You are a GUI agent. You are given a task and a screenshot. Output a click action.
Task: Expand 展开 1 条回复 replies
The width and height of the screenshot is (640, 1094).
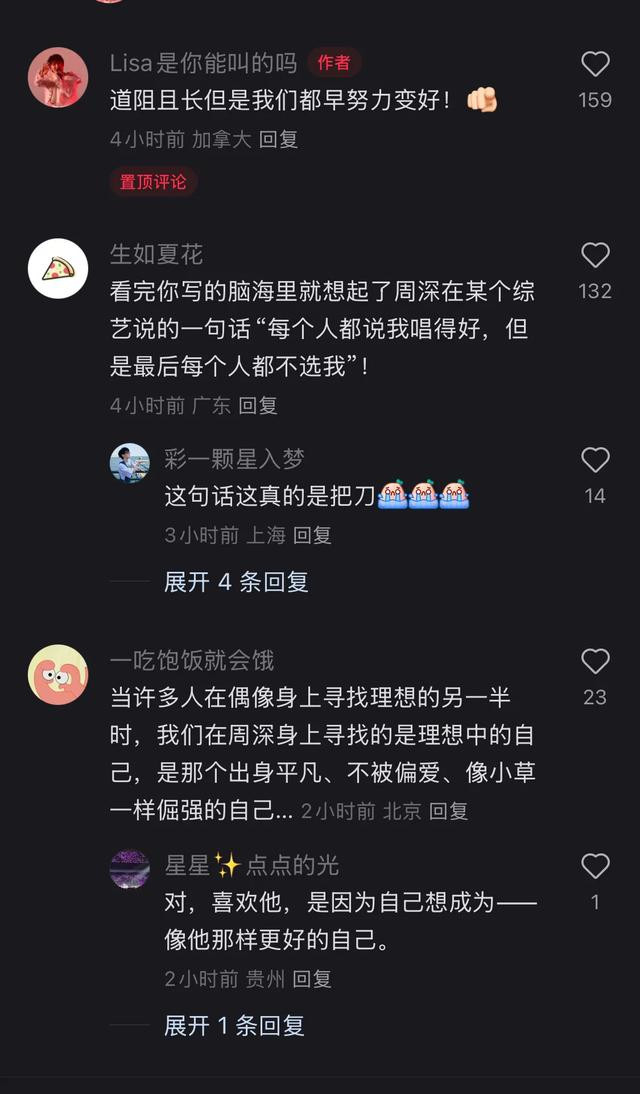[x=234, y=1026]
